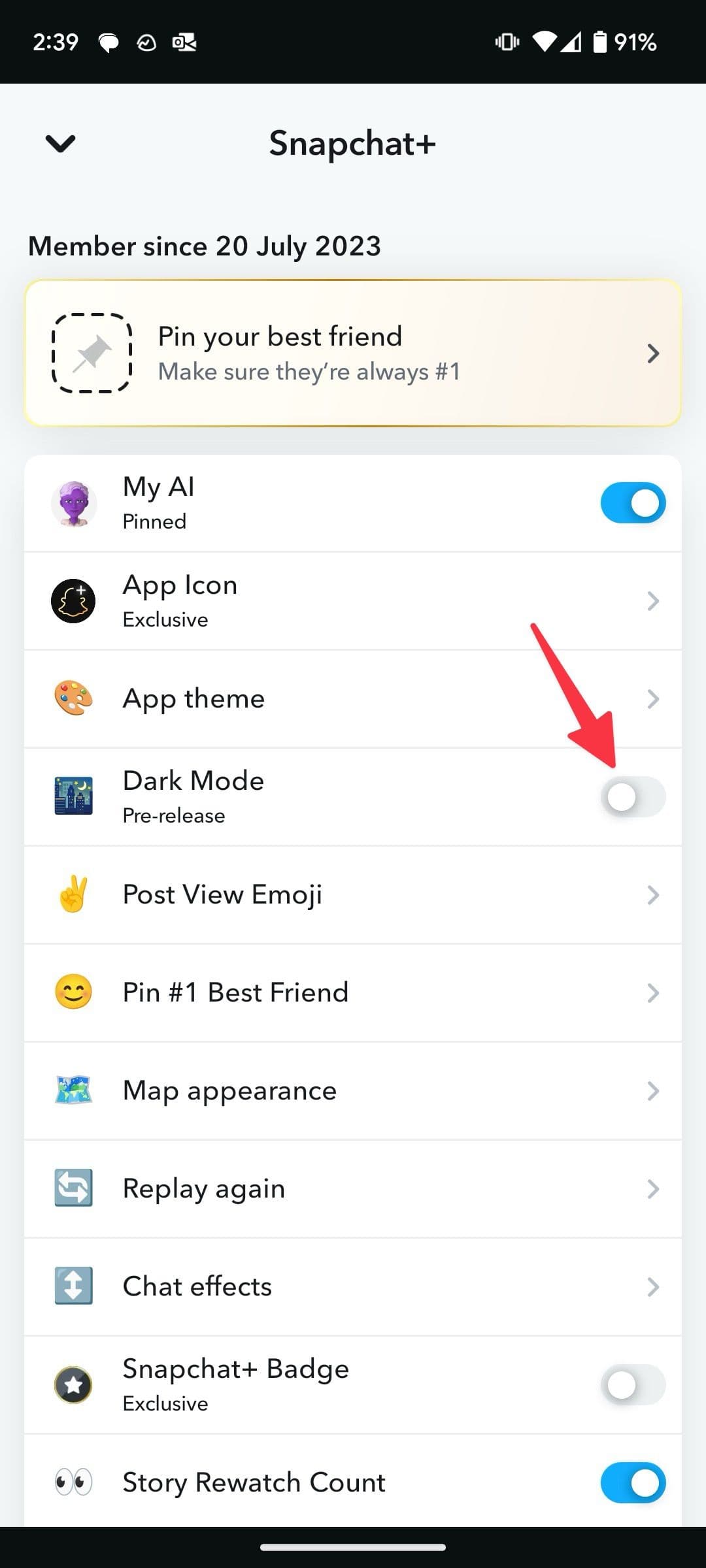706x1568 pixels.
Task: Toggle Dark Mode on
Action: click(631, 796)
